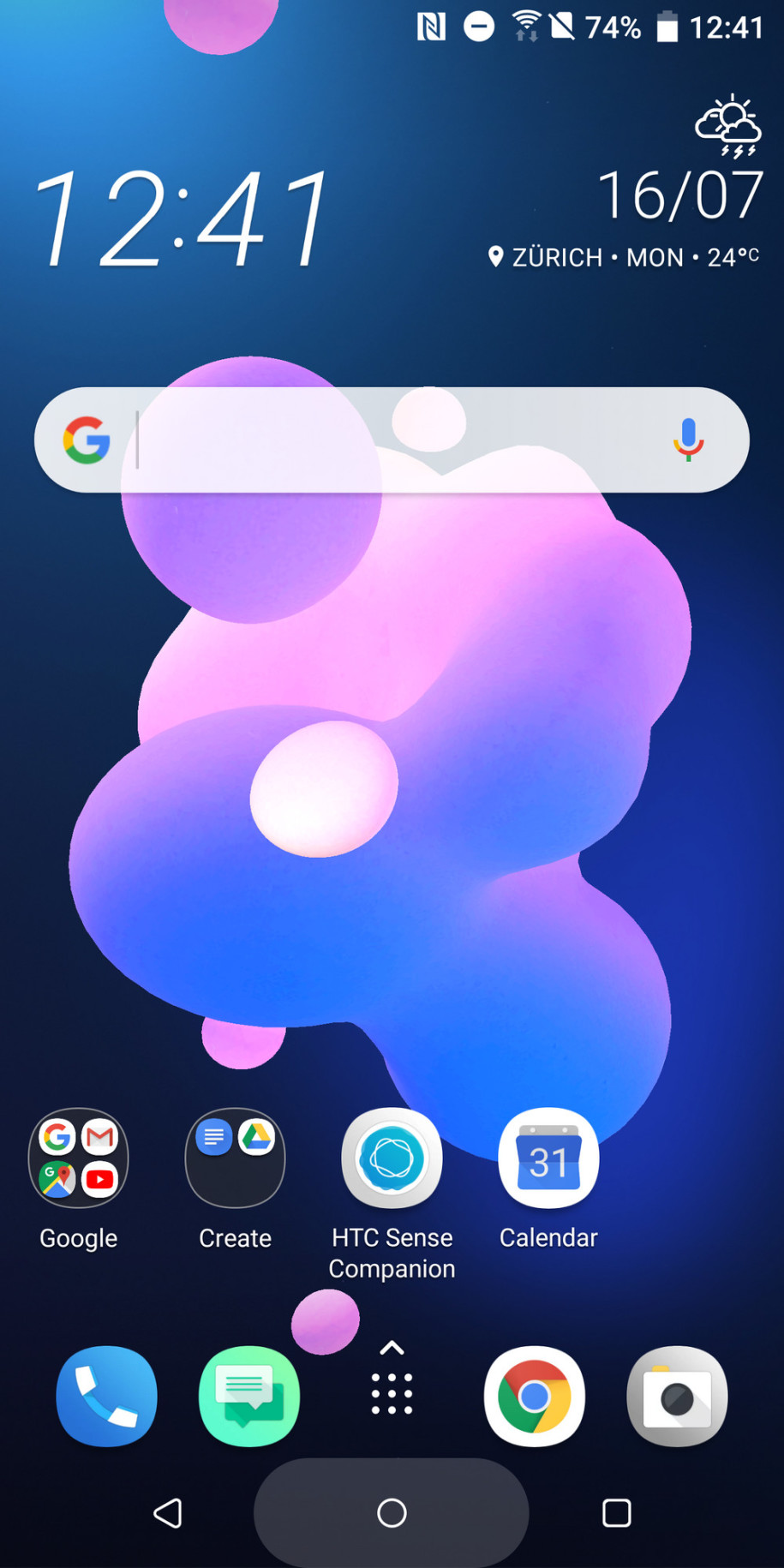Launch the Chrome browser

point(535,1396)
